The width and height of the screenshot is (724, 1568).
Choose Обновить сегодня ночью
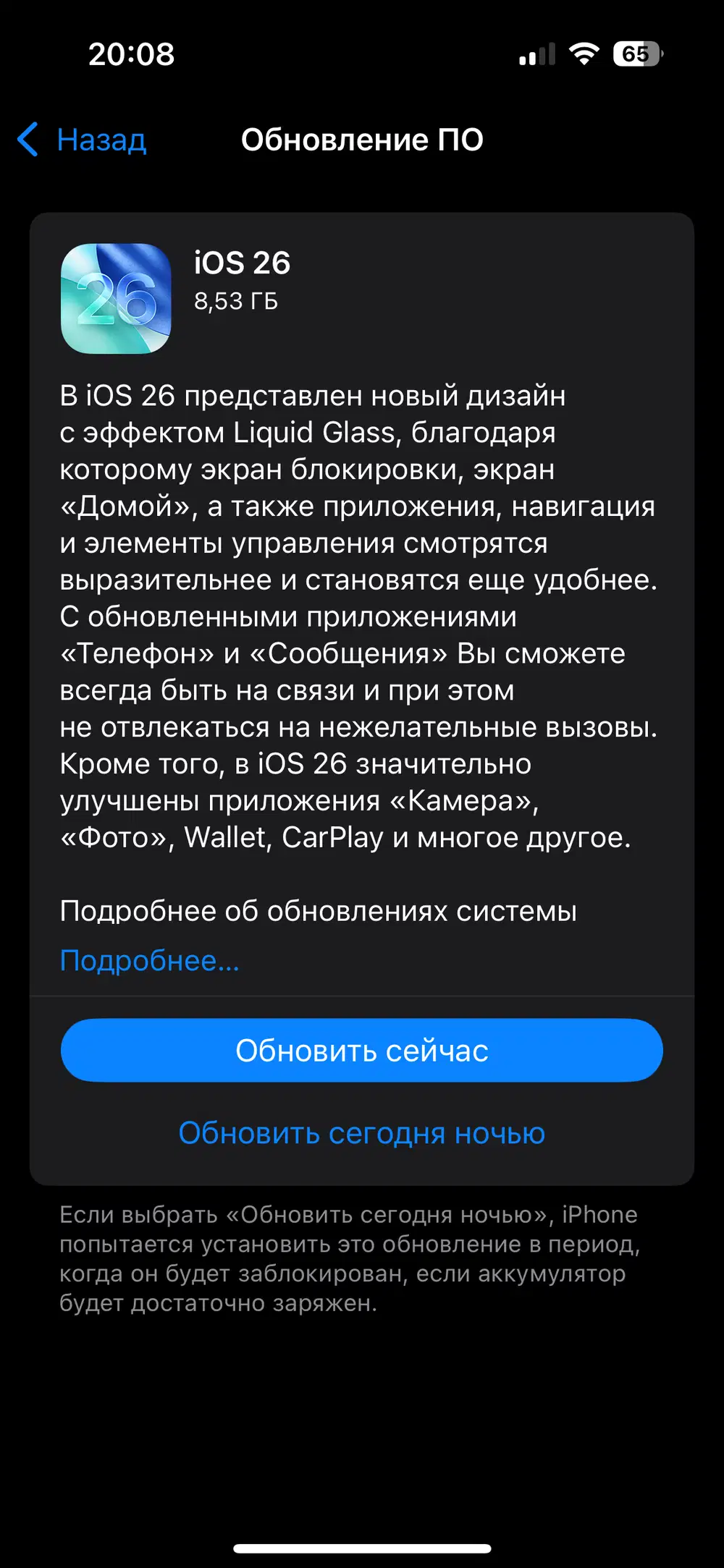pos(362,1133)
